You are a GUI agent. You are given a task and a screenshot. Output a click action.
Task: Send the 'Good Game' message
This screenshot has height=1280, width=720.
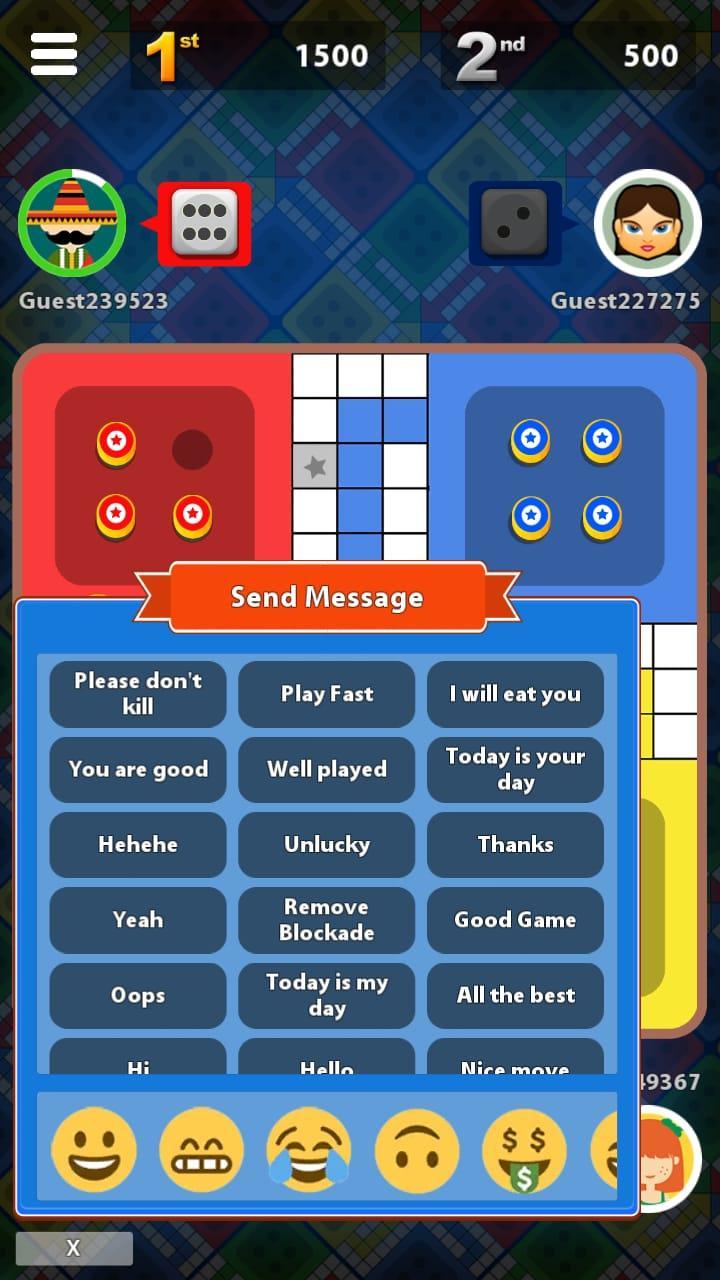tap(515, 919)
